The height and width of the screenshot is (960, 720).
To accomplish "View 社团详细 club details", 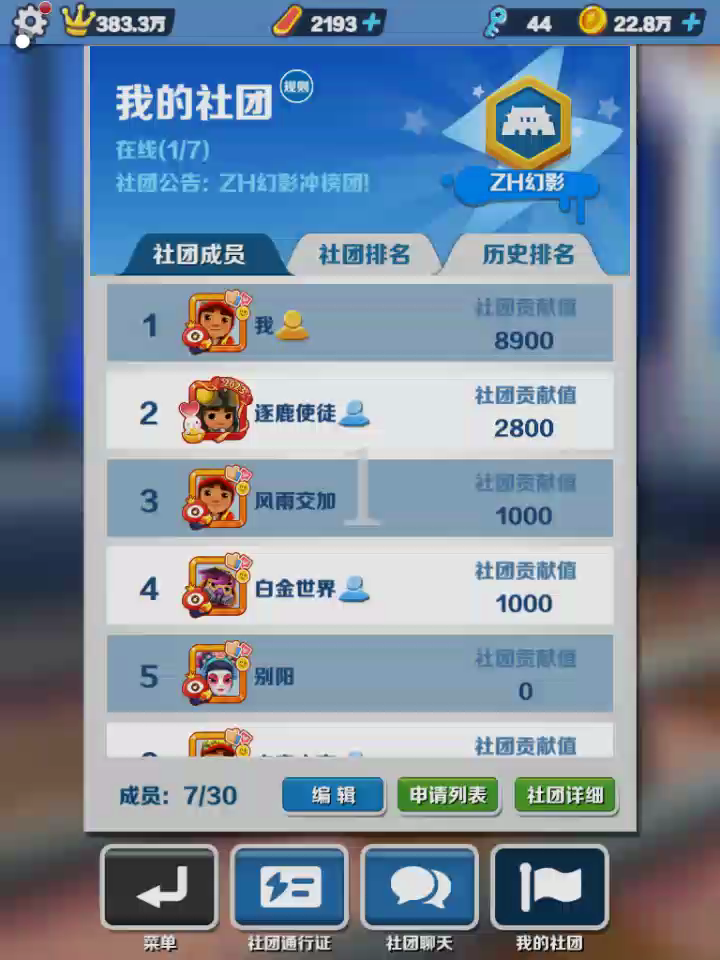I will click(x=565, y=796).
